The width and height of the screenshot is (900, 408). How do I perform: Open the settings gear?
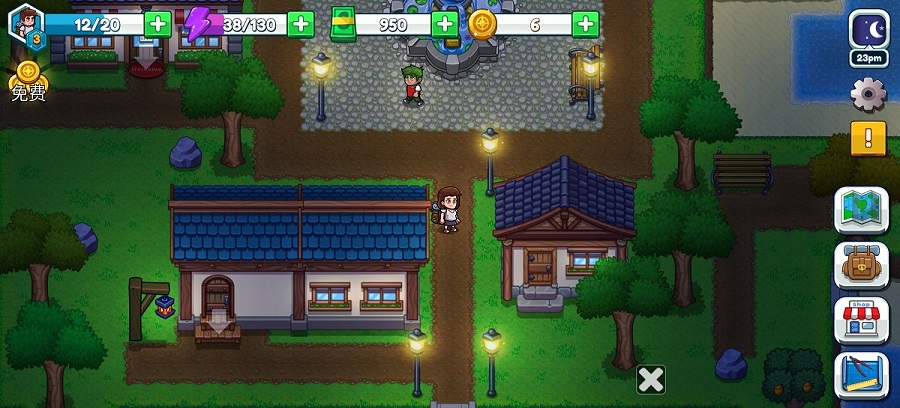868,95
